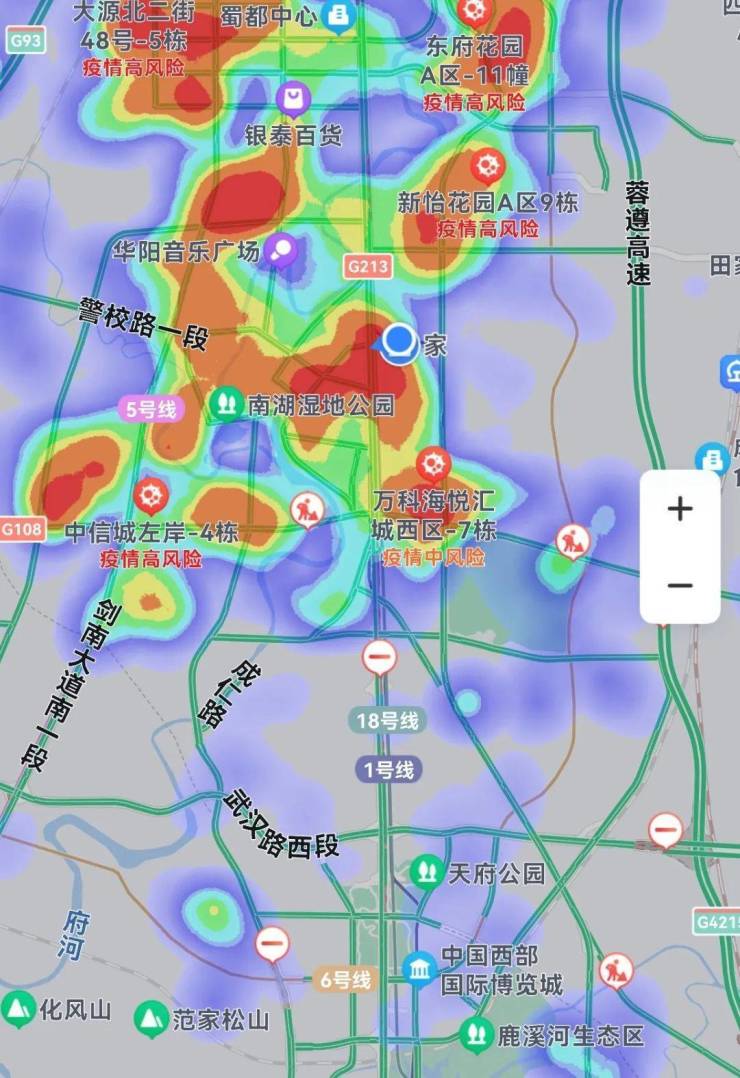Zoom out of the map

[x=680, y=585]
